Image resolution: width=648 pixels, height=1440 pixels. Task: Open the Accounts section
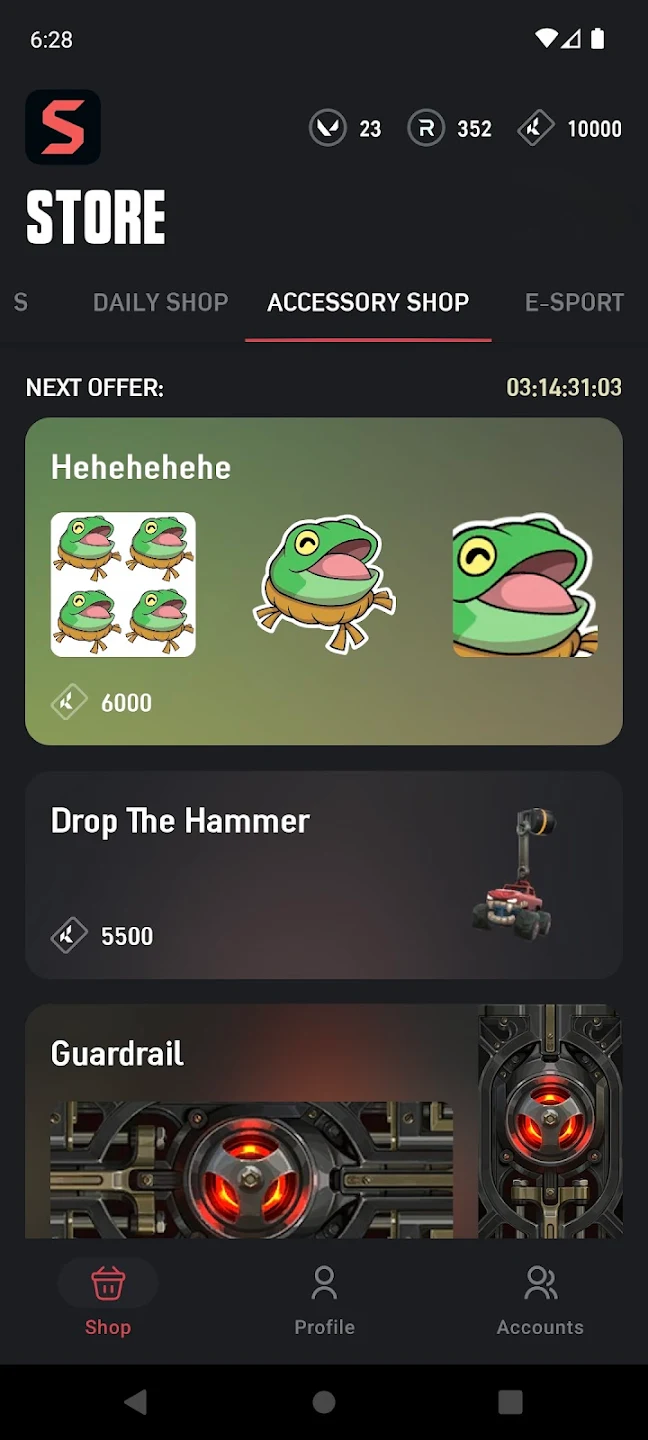point(540,1298)
